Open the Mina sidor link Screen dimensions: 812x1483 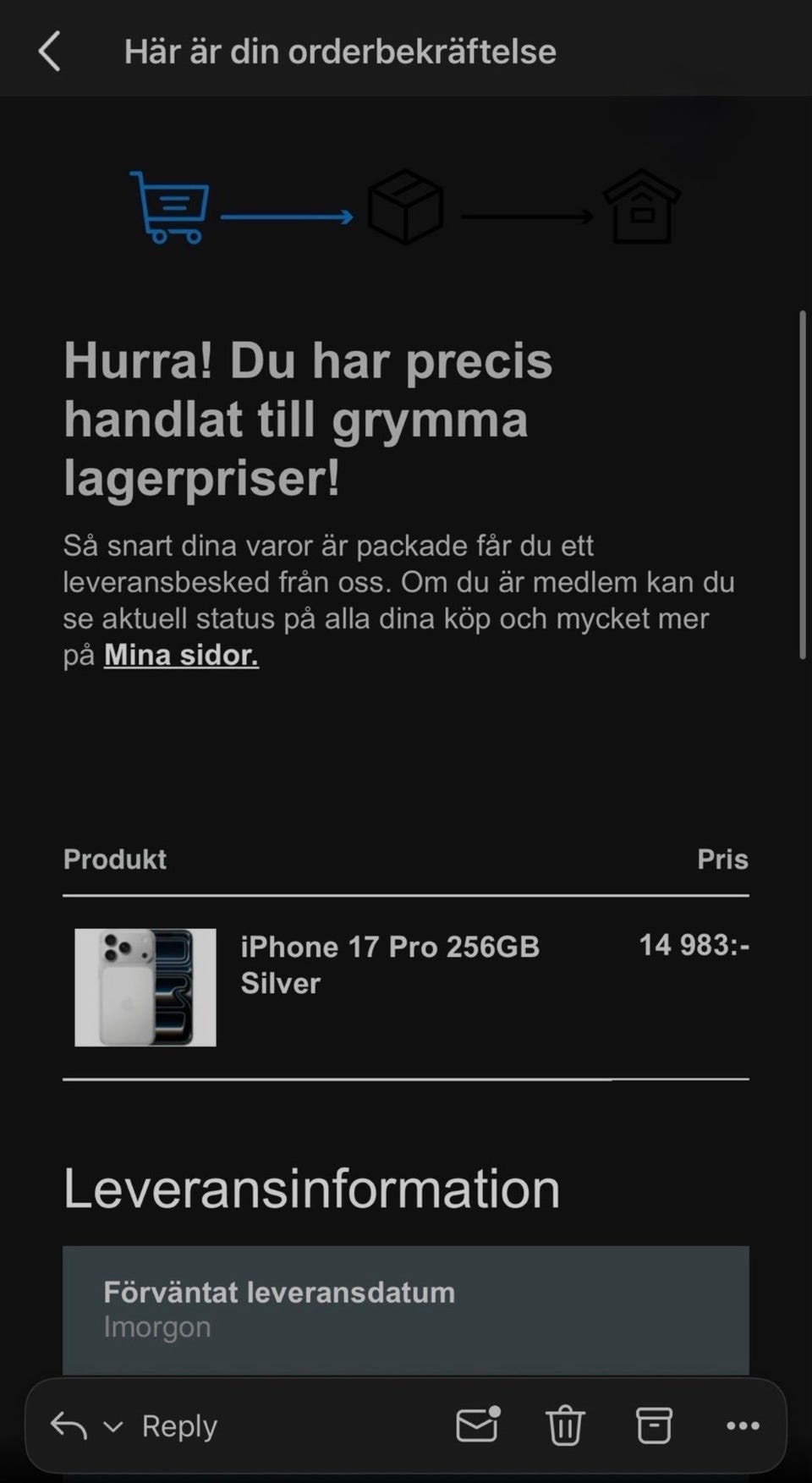tap(180, 654)
